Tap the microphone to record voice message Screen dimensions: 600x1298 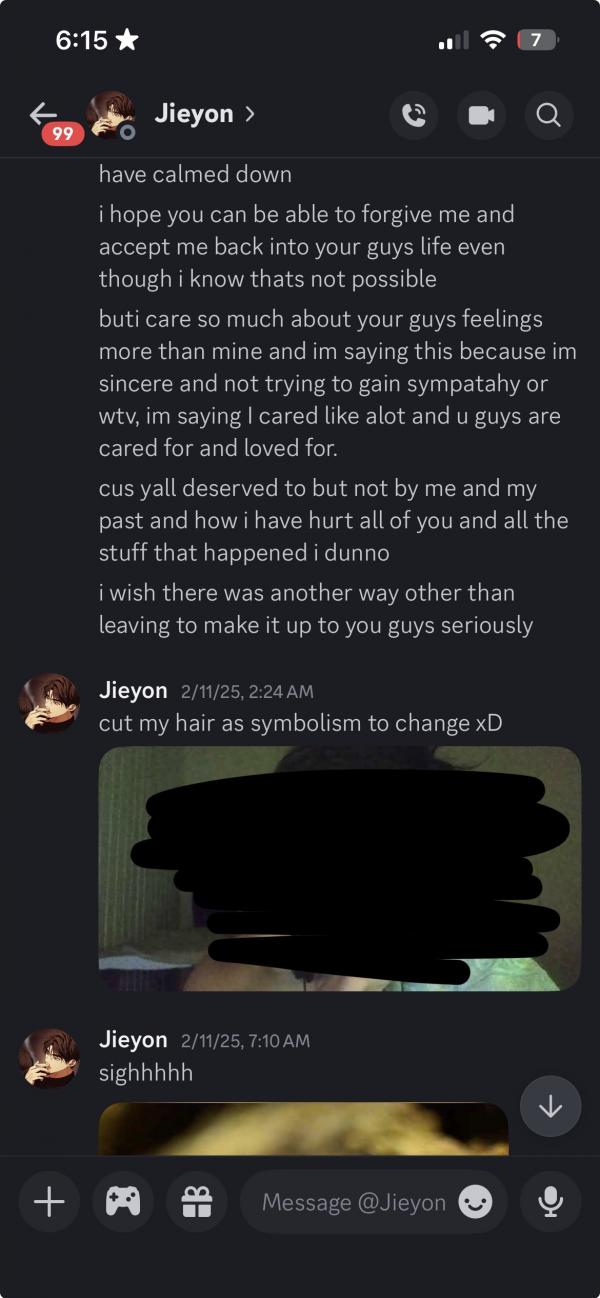click(550, 1202)
